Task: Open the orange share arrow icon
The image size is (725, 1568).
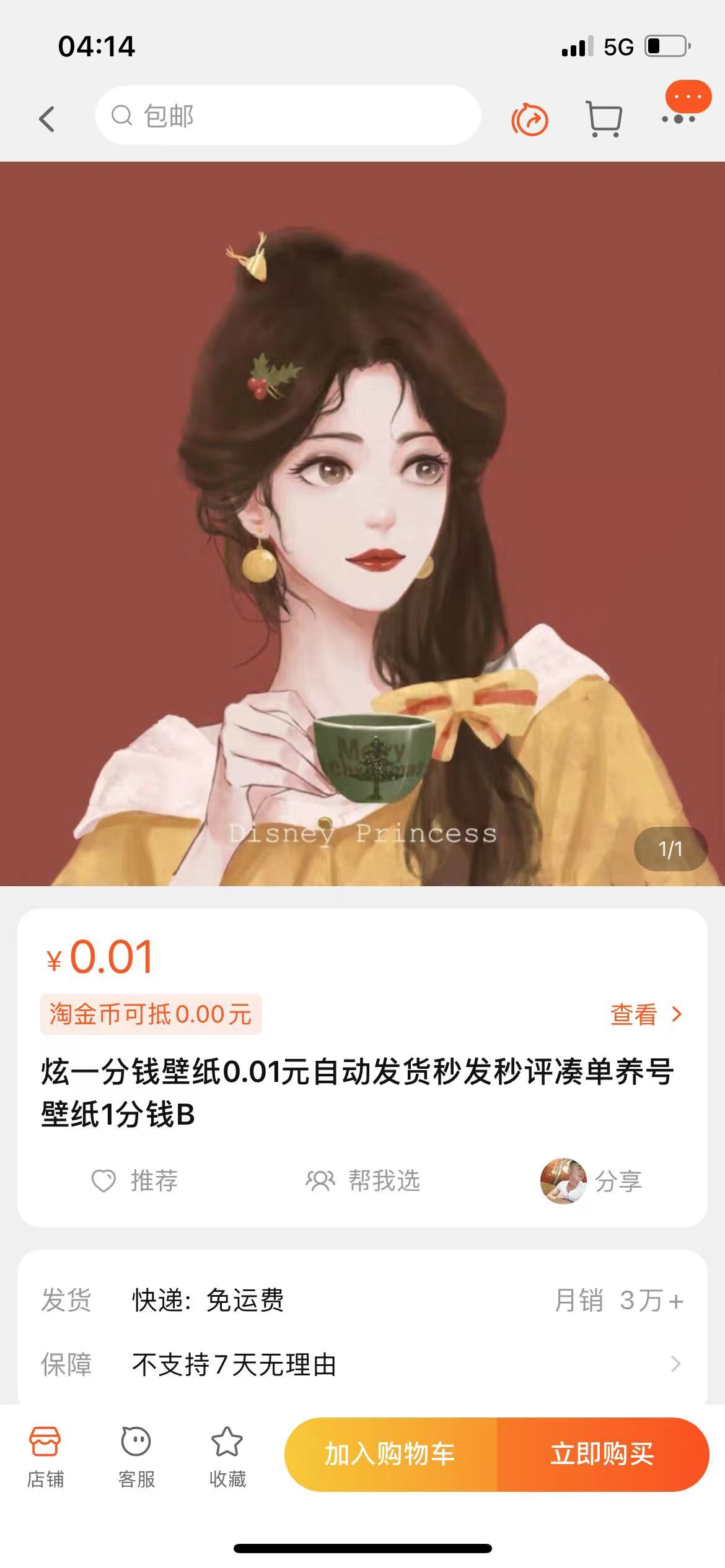Action: pyautogui.click(x=530, y=119)
